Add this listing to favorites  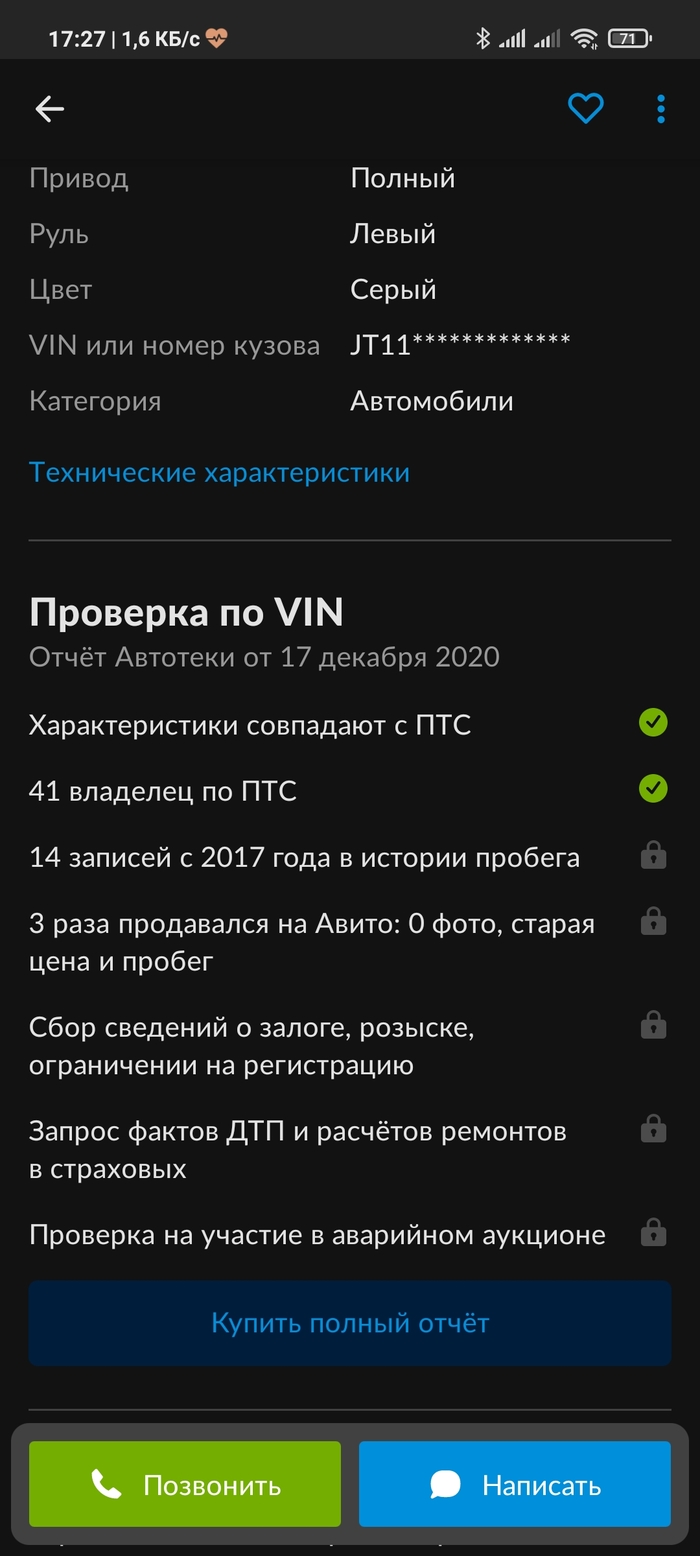pyautogui.click(x=585, y=108)
